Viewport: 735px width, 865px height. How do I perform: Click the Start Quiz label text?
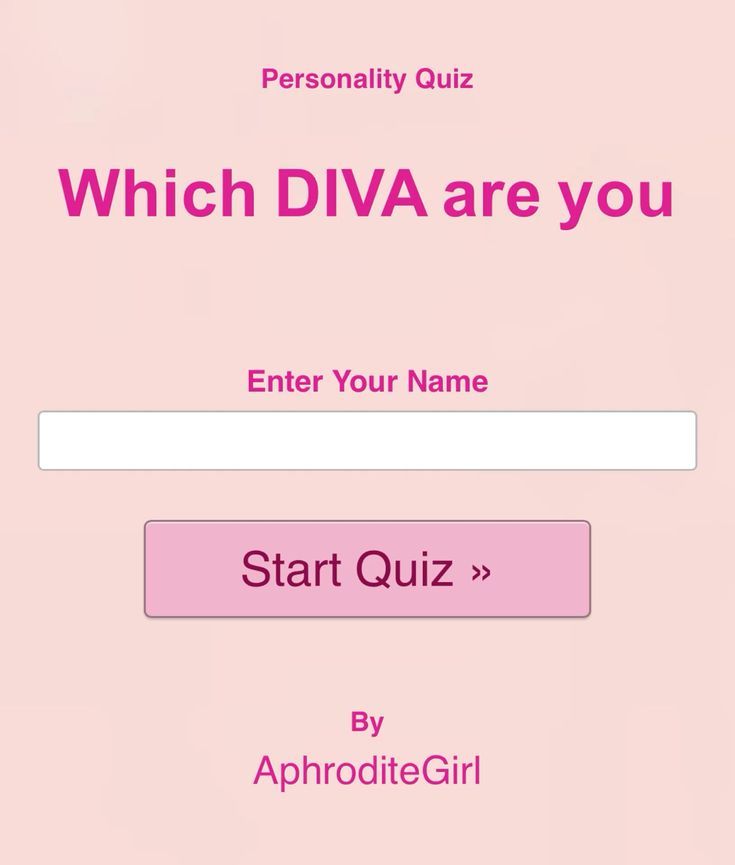click(x=350, y=568)
